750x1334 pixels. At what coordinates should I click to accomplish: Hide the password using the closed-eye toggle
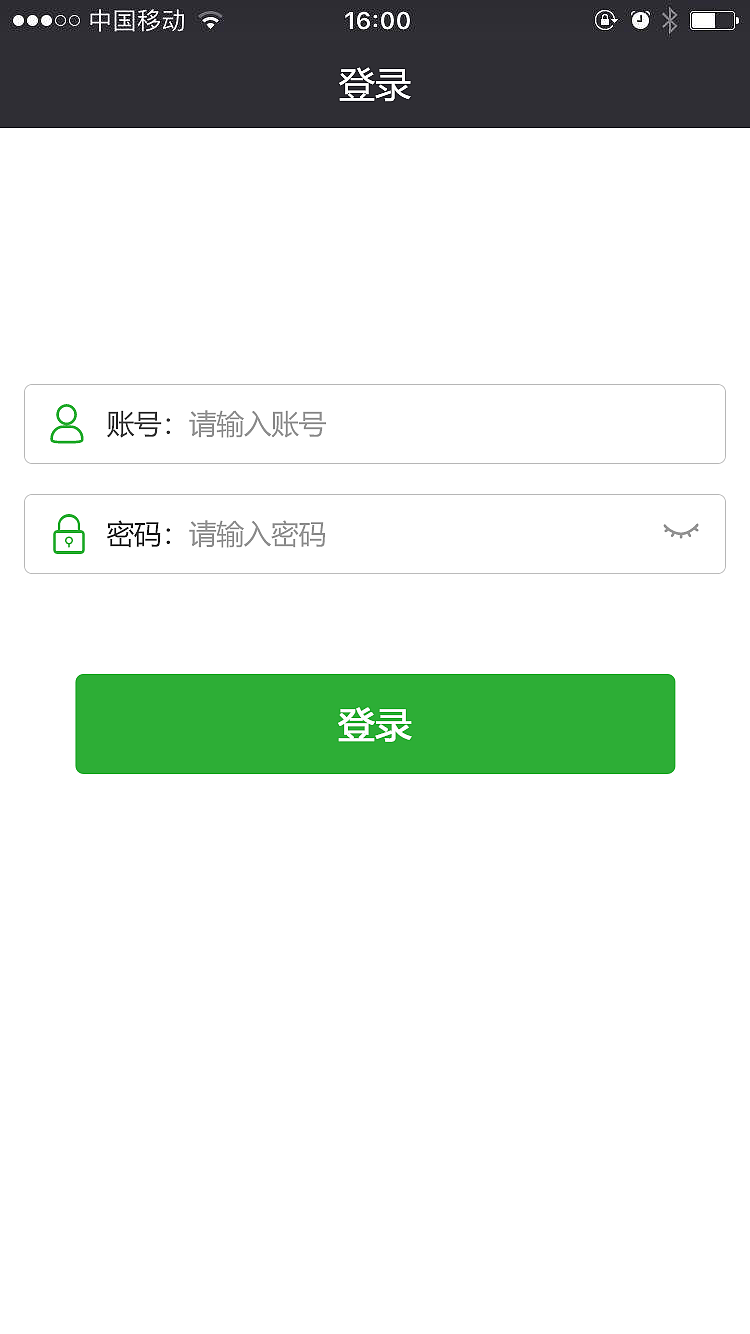point(681,531)
